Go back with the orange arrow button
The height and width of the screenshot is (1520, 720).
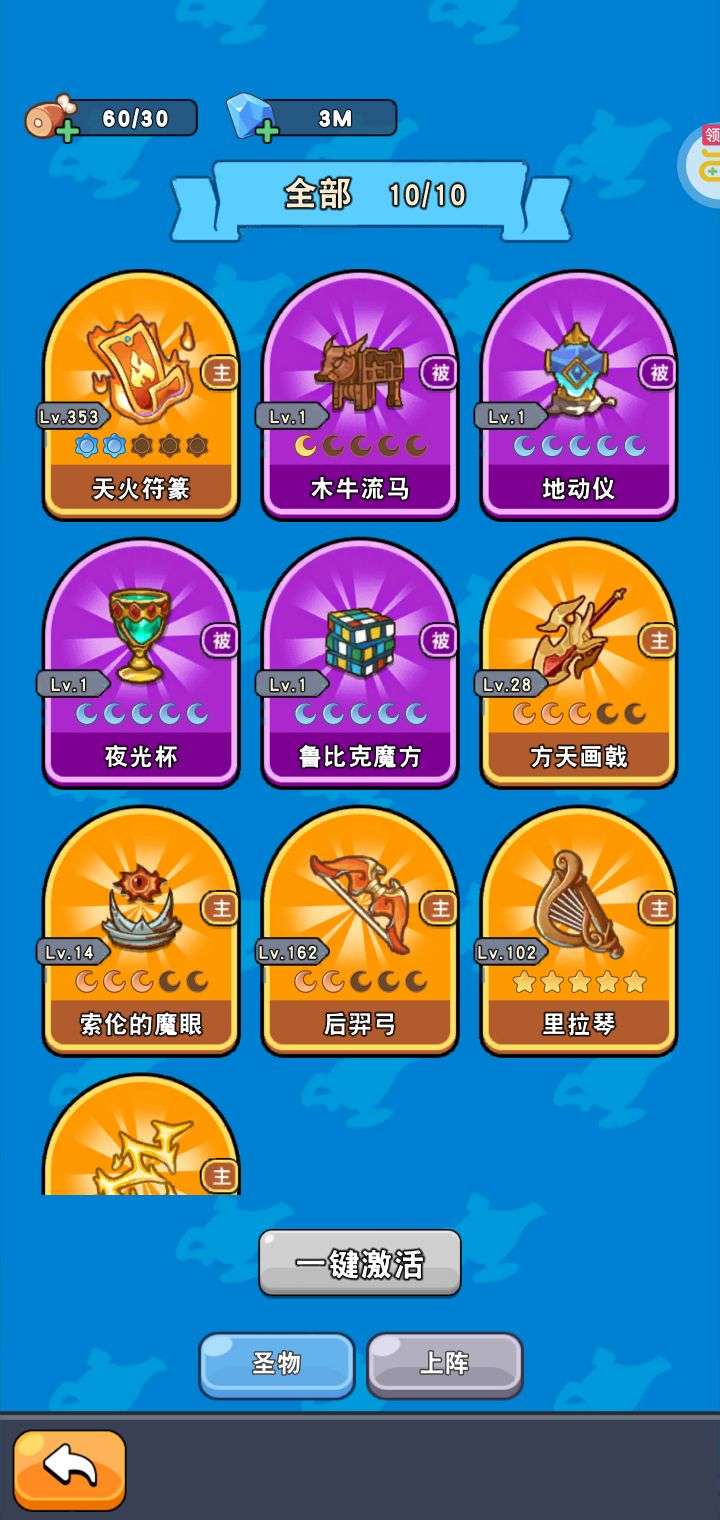[70, 1468]
